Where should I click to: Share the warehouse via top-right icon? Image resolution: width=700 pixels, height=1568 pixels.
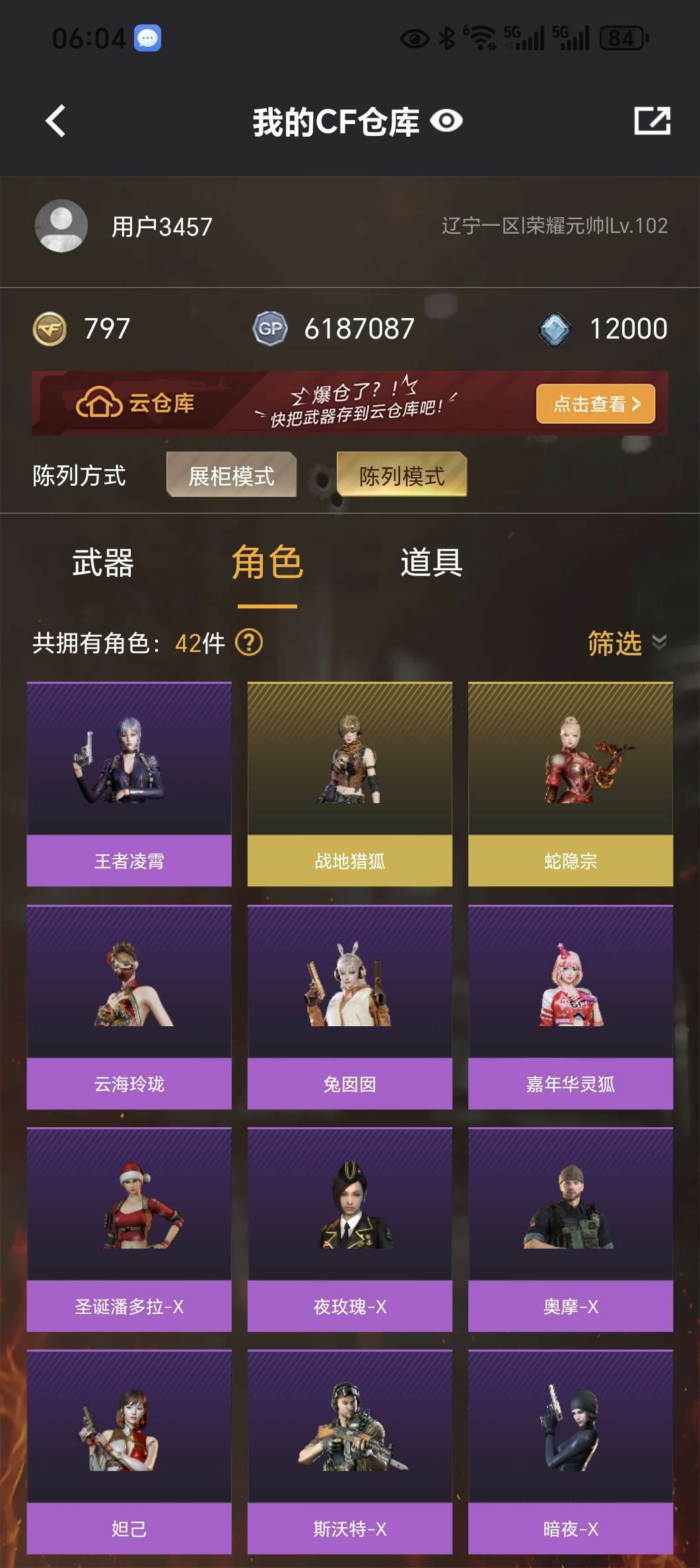click(x=652, y=121)
